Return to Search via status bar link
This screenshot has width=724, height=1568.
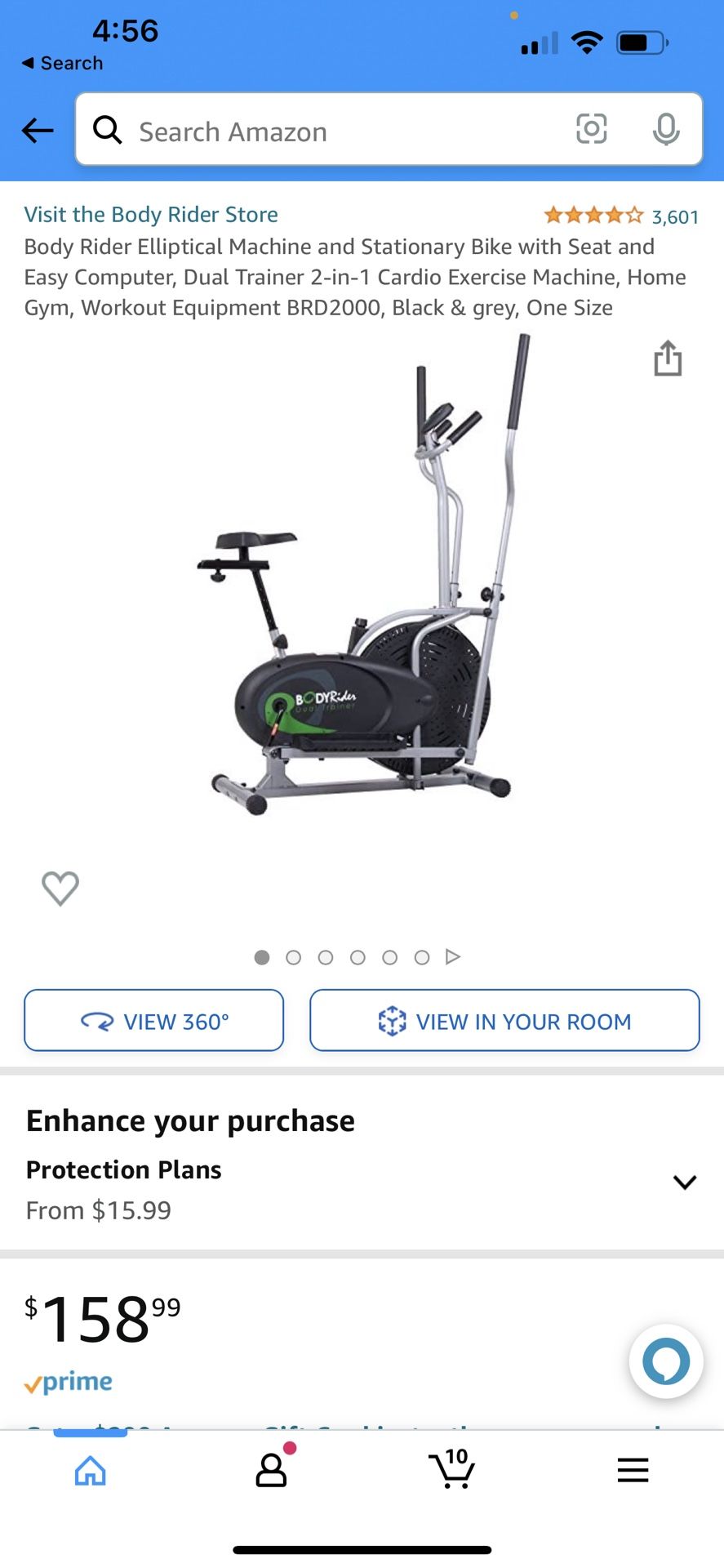[x=61, y=63]
